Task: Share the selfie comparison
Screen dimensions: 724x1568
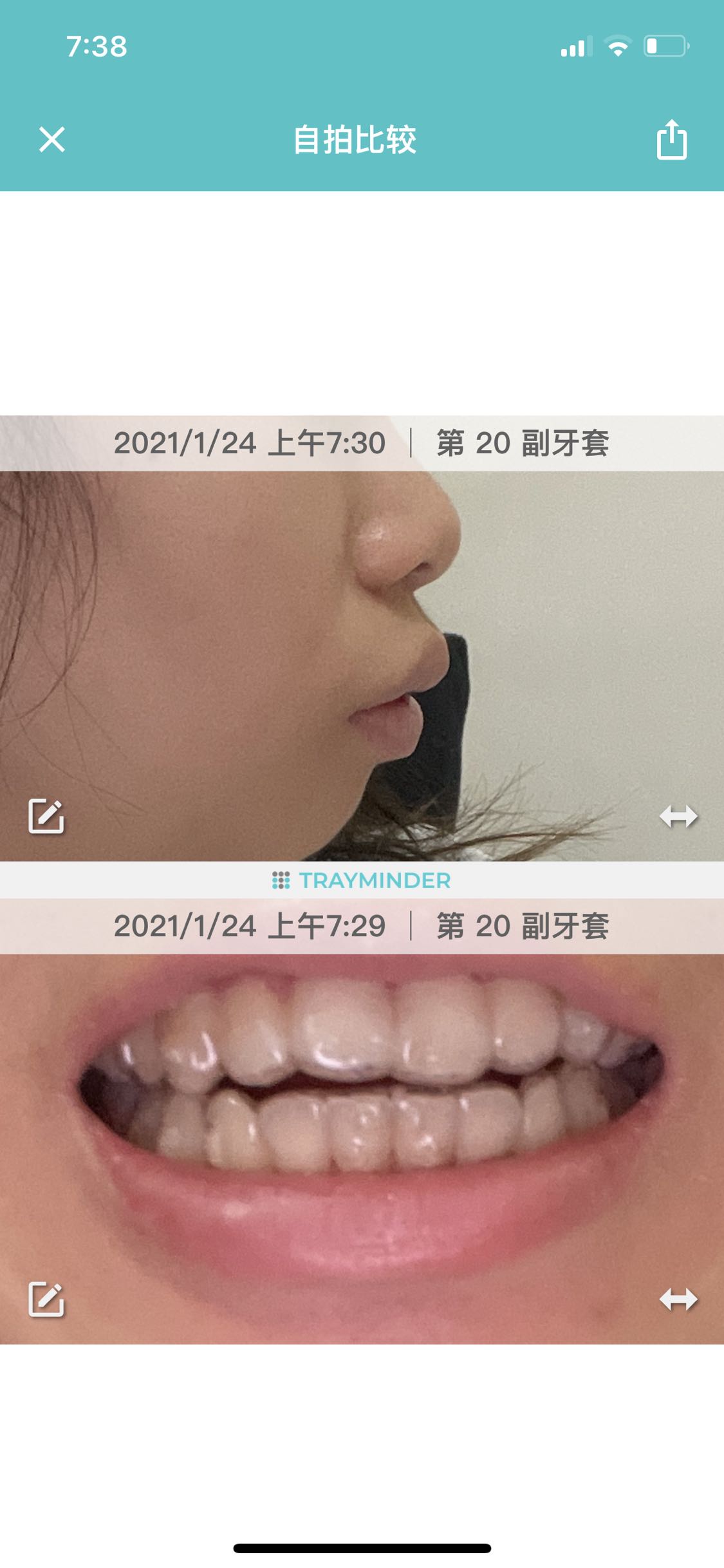Action: coord(671,139)
